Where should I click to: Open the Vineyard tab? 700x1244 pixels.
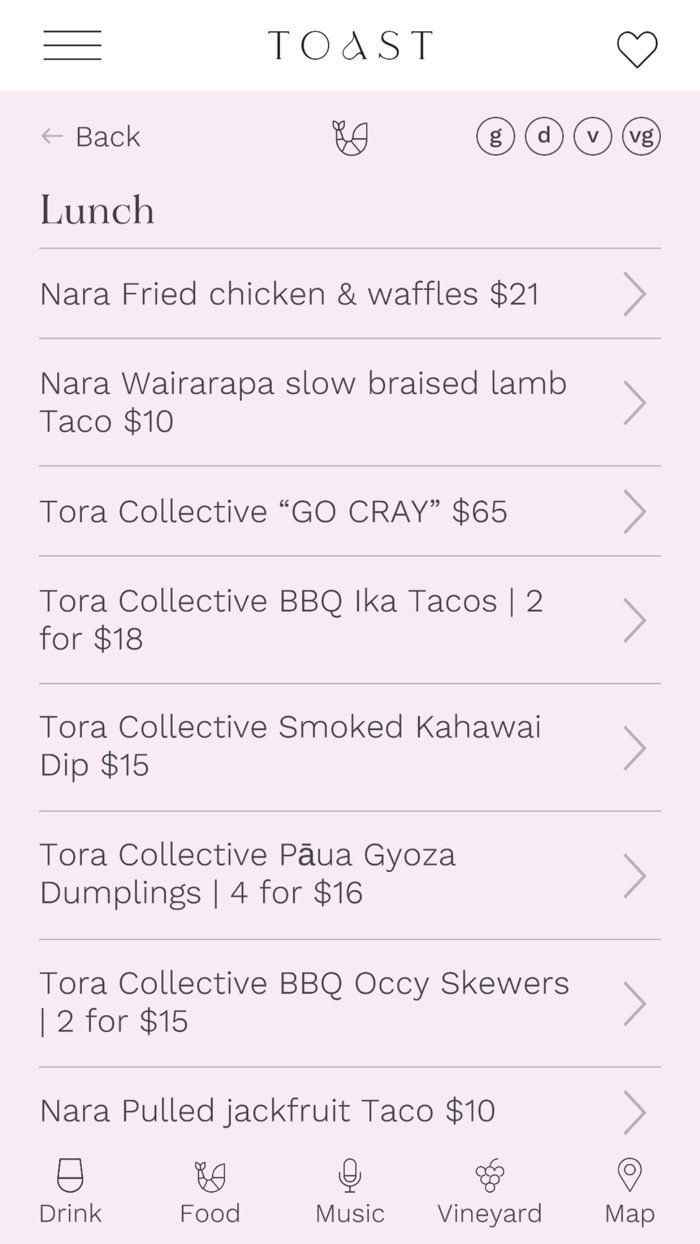click(x=489, y=1192)
